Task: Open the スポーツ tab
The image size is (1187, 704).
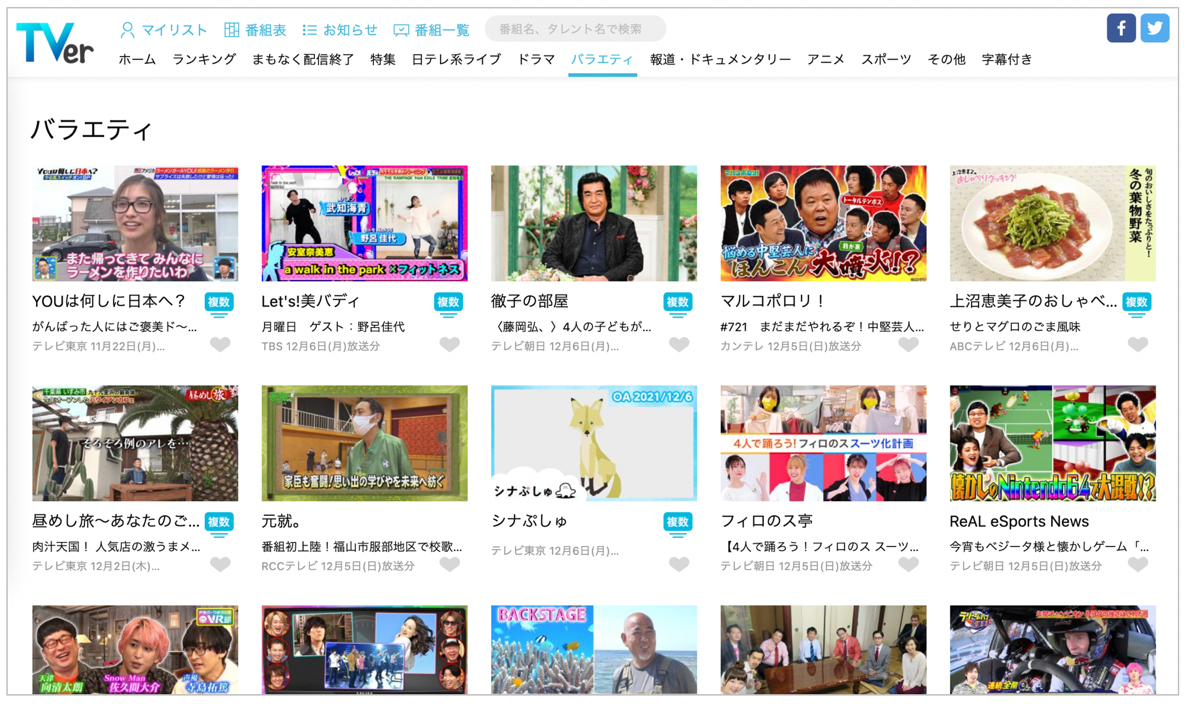Action: pos(886,59)
